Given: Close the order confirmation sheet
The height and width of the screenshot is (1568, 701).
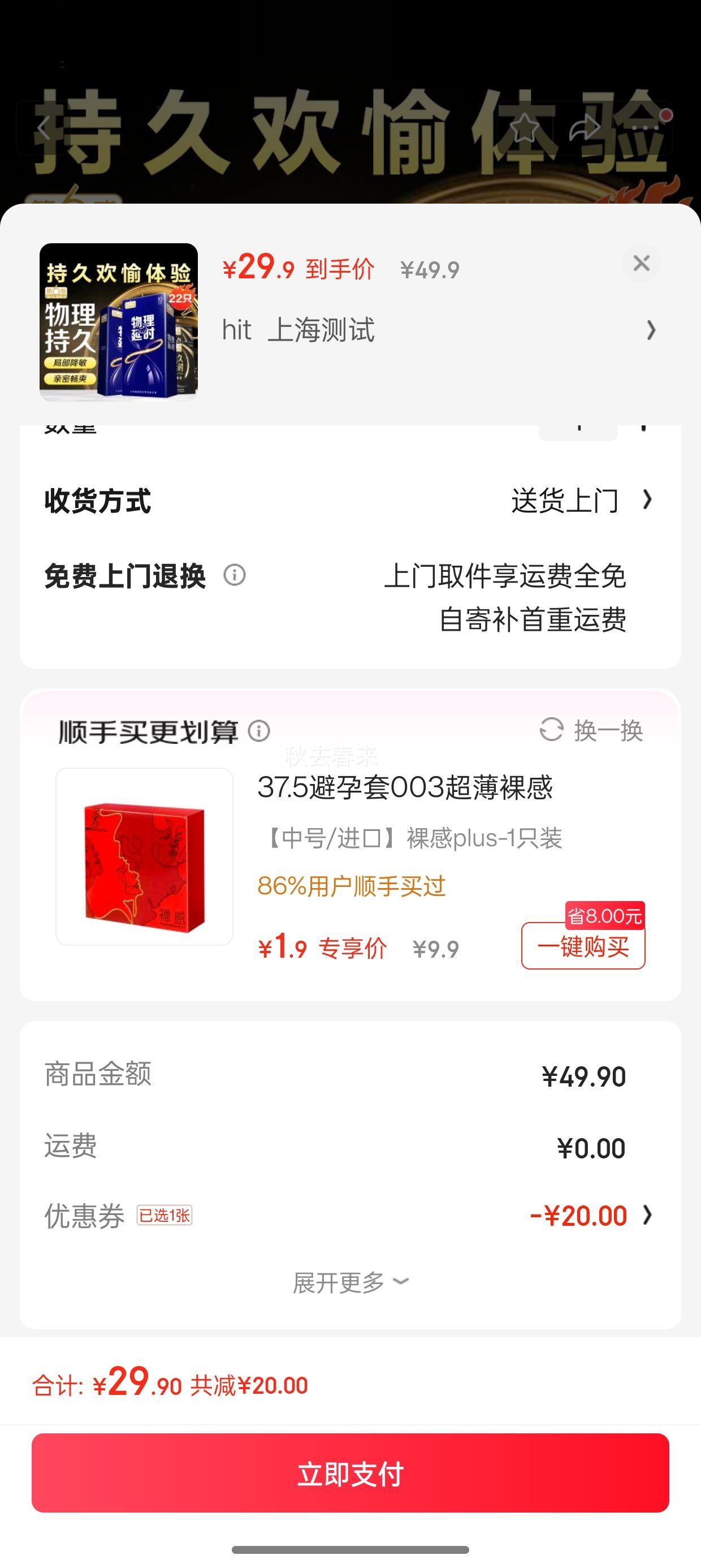Looking at the screenshot, I should 641,264.
